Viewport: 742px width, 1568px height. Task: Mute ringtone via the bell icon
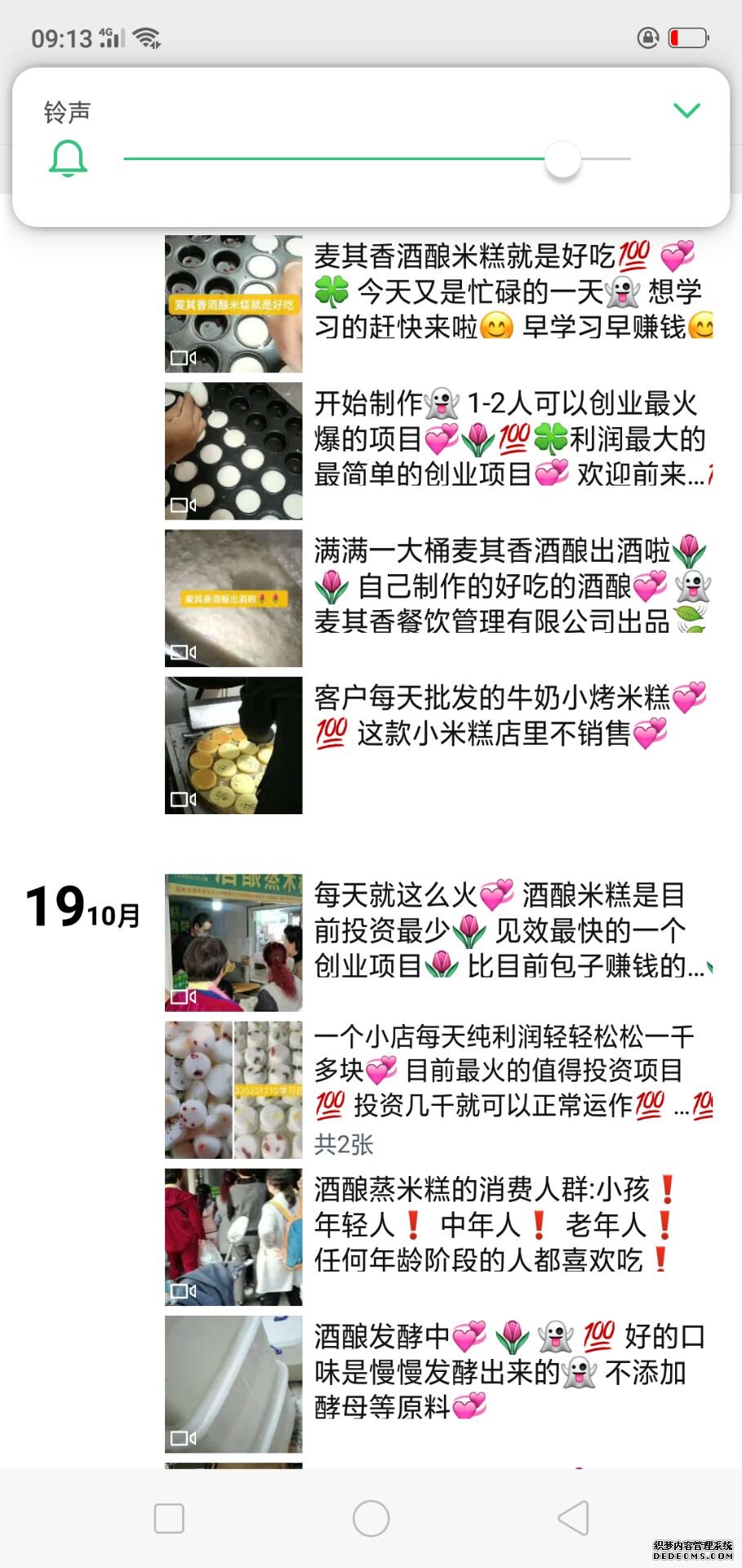click(68, 158)
